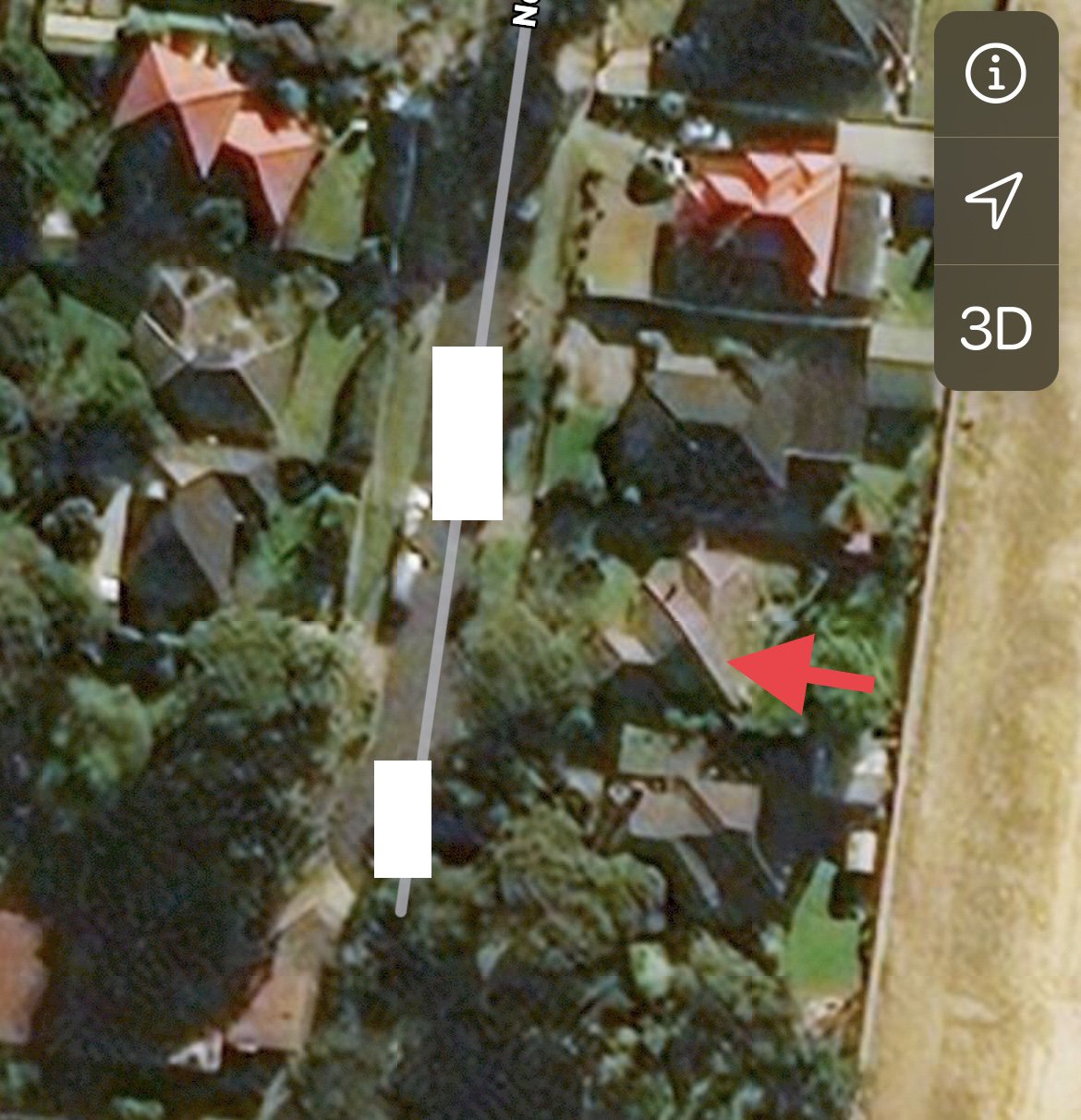Image resolution: width=1081 pixels, height=1120 pixels.
Task: Center map on current location
Action: [995, 200]
